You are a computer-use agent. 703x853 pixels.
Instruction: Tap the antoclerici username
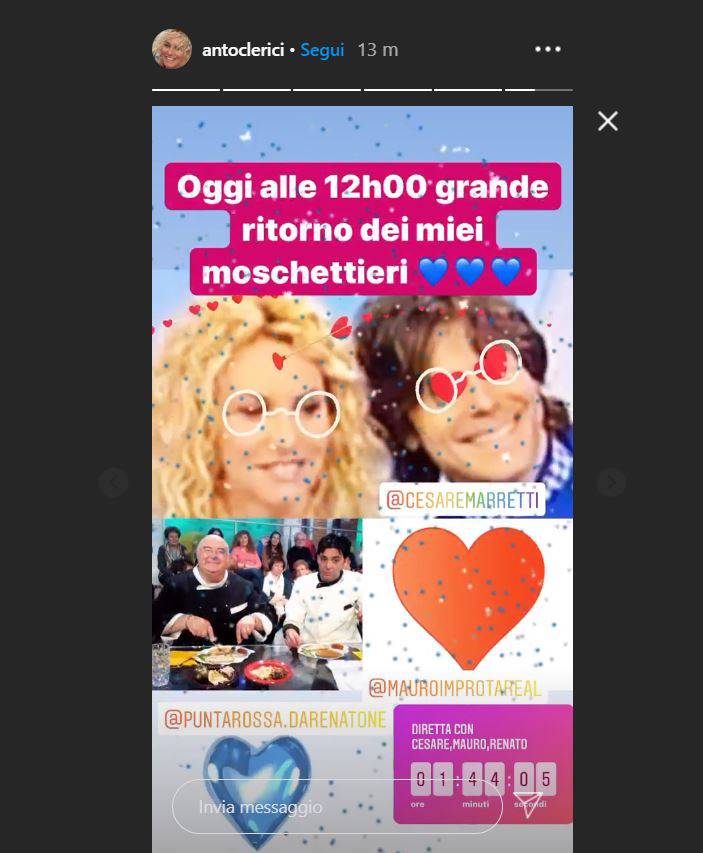[242, 50]
